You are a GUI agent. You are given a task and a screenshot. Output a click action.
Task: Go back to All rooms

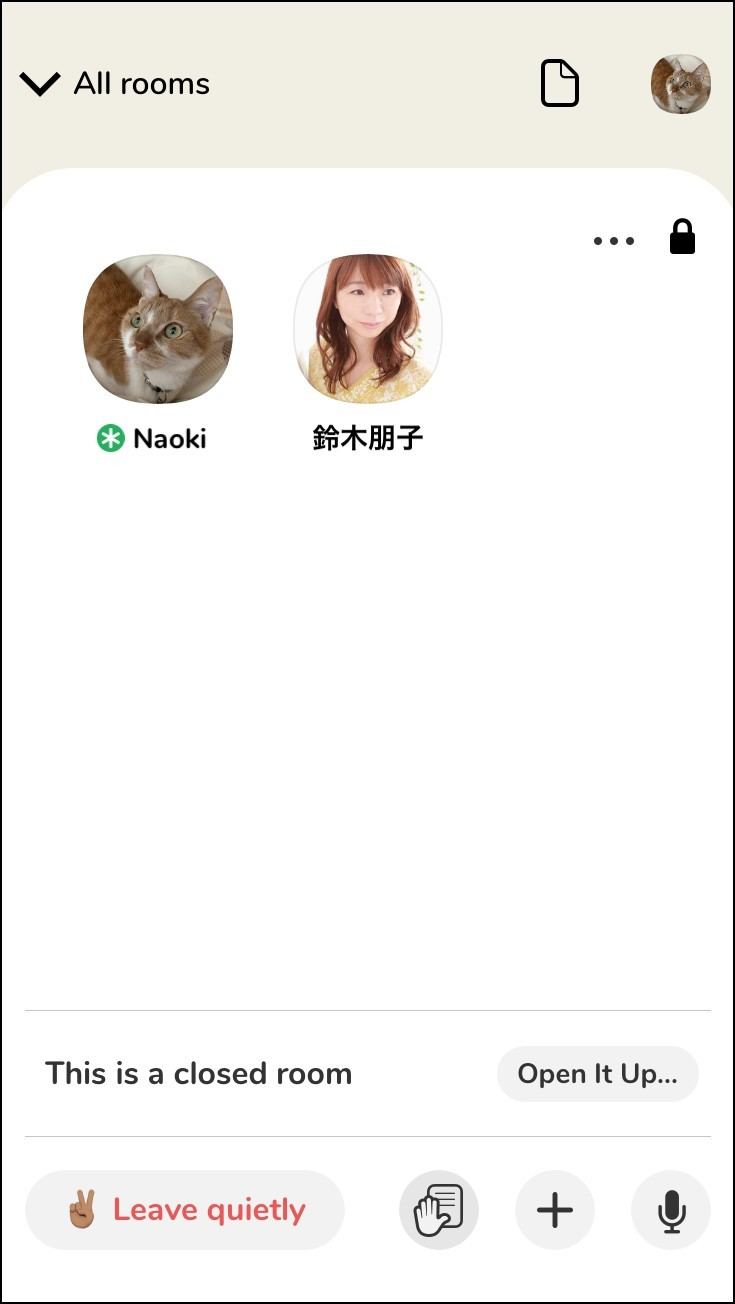[115, 84]
